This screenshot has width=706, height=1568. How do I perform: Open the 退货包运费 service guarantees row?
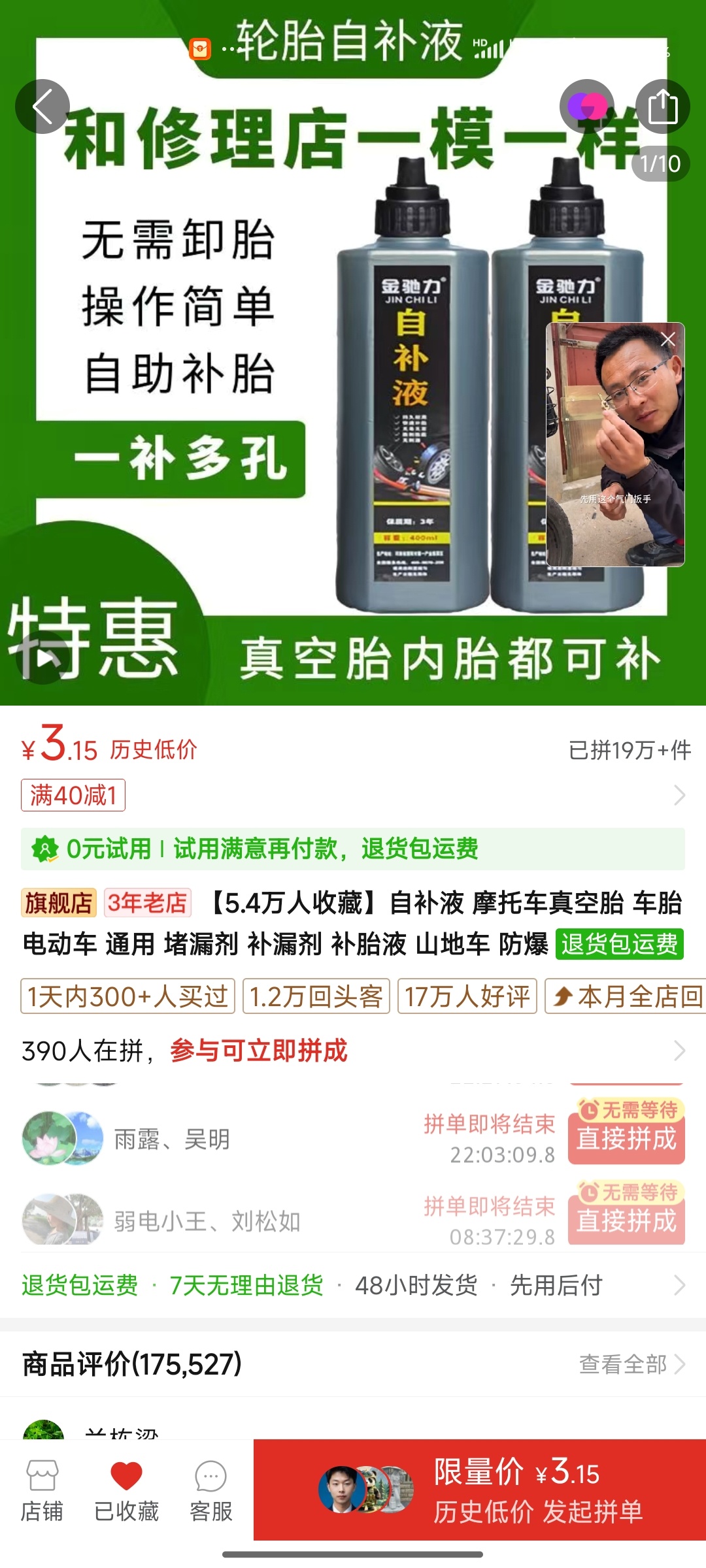(x=353, y=1285)
